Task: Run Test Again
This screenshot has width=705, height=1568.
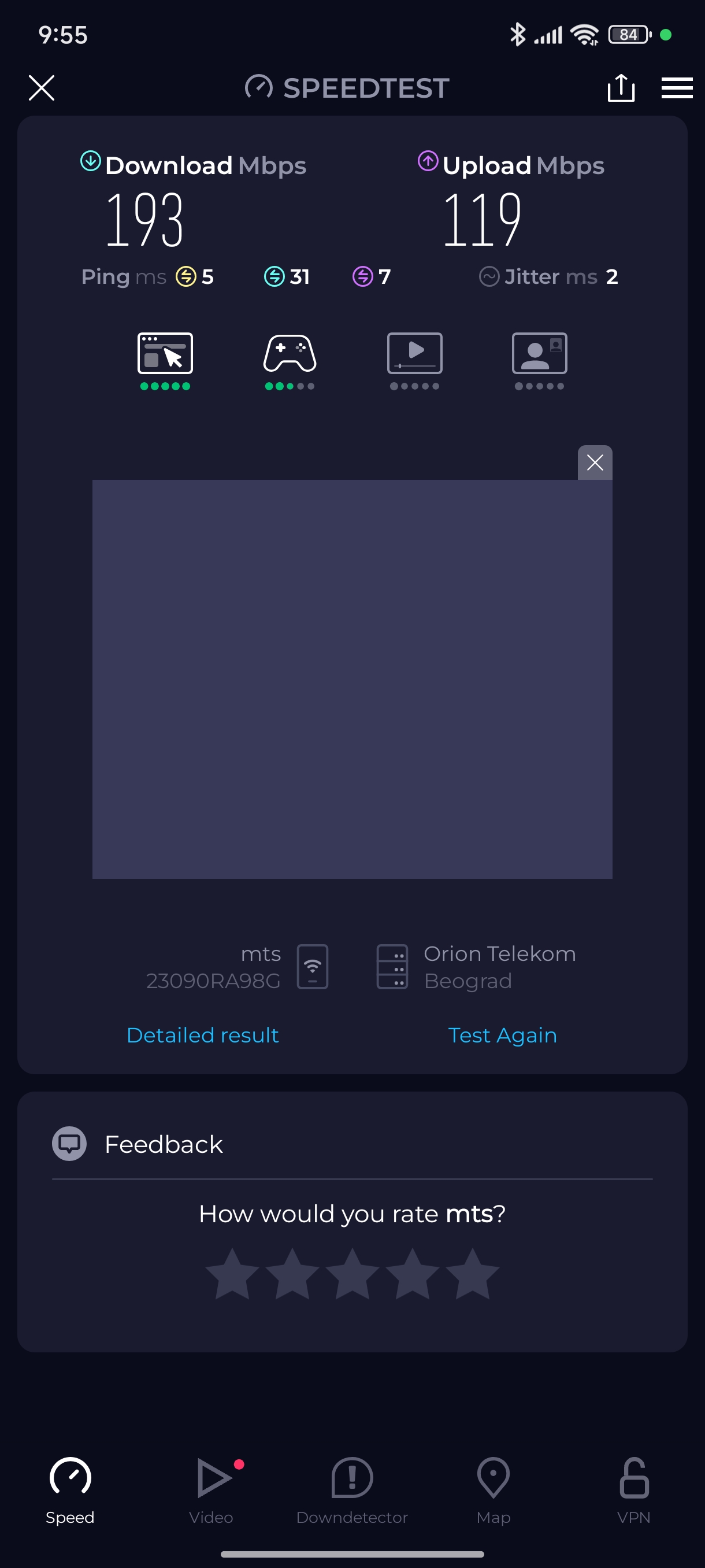Action: (x=502, y=1035)
